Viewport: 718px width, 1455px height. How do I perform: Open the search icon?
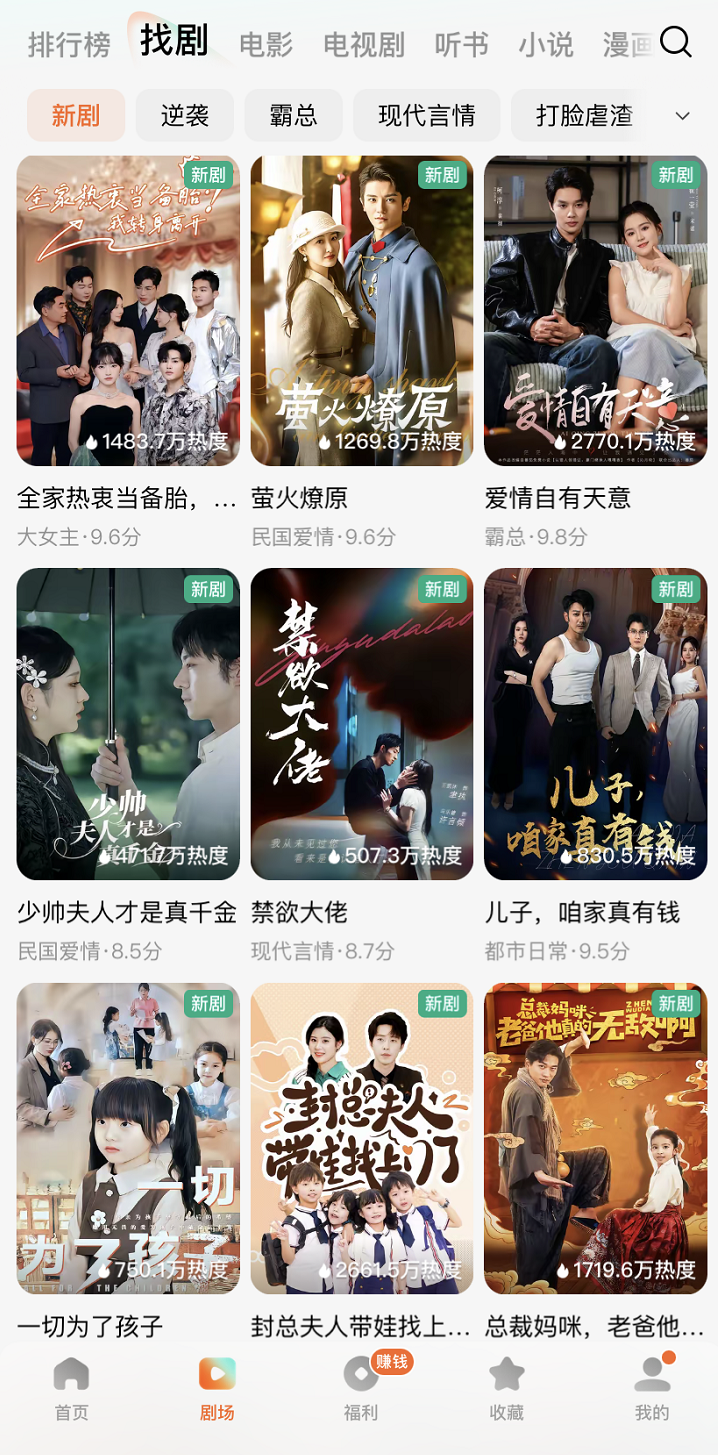pyautogui.click(x=676, y=42)
